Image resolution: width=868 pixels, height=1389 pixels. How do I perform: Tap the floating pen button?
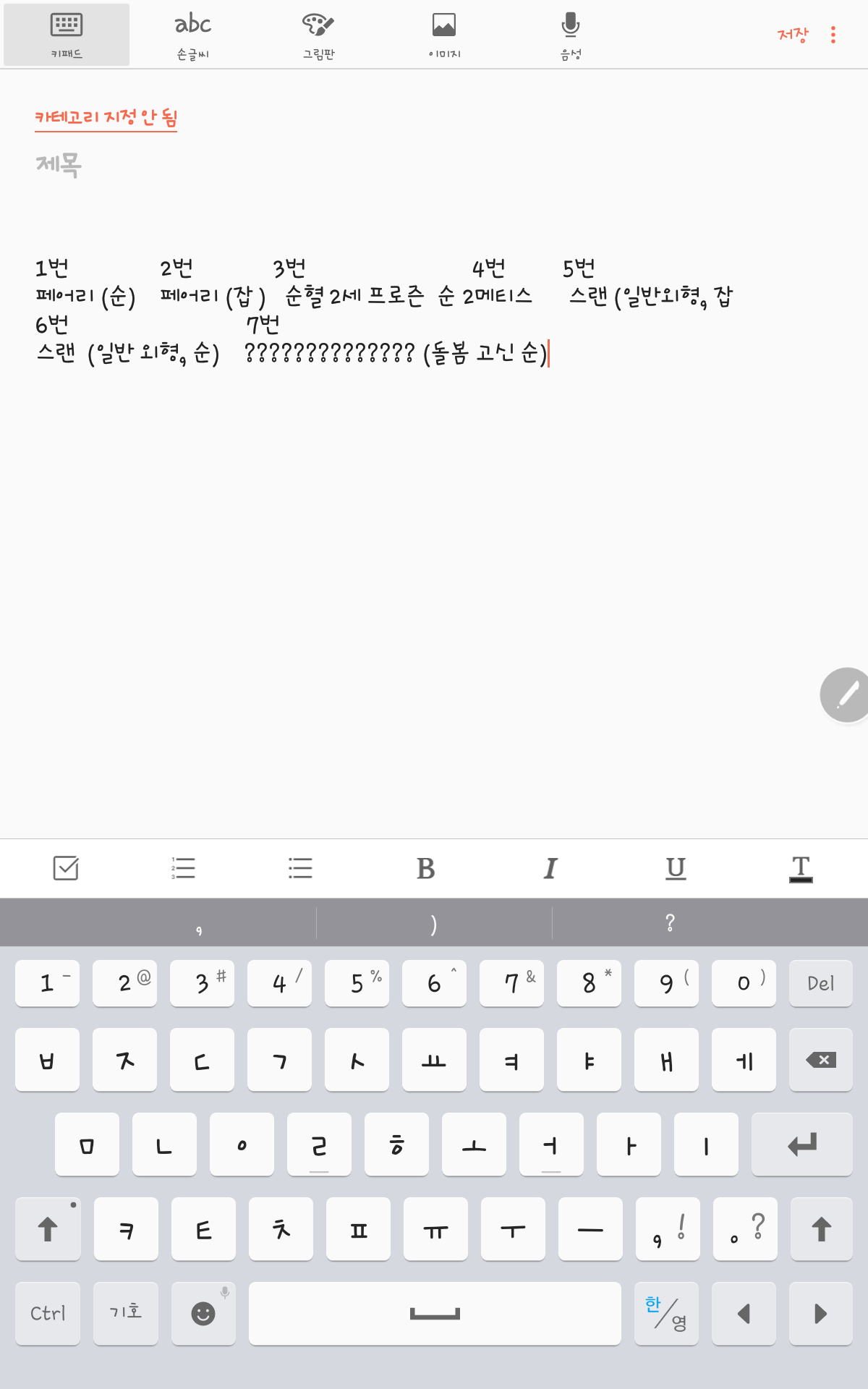pyautogui.click(x=845, y=695)
